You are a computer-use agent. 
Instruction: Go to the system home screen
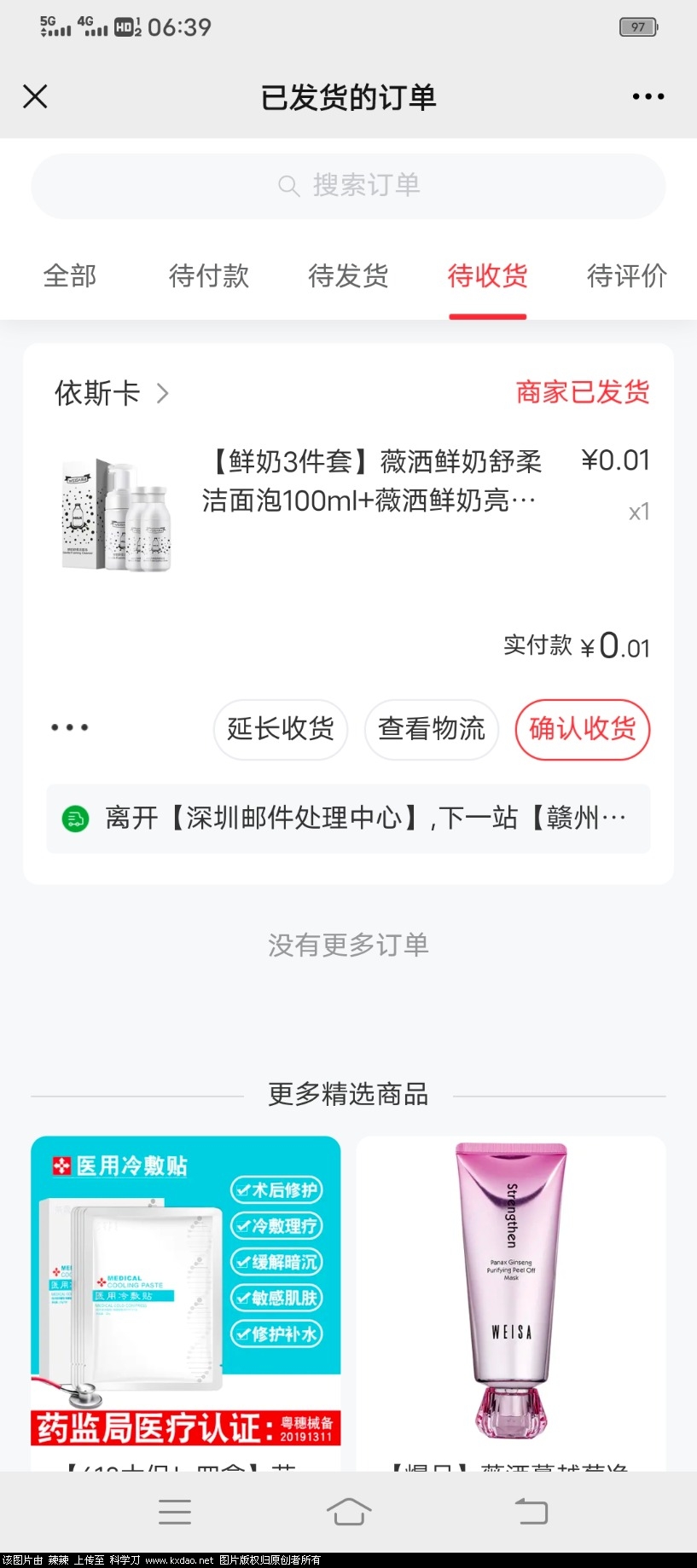(x=348, y=1512)
